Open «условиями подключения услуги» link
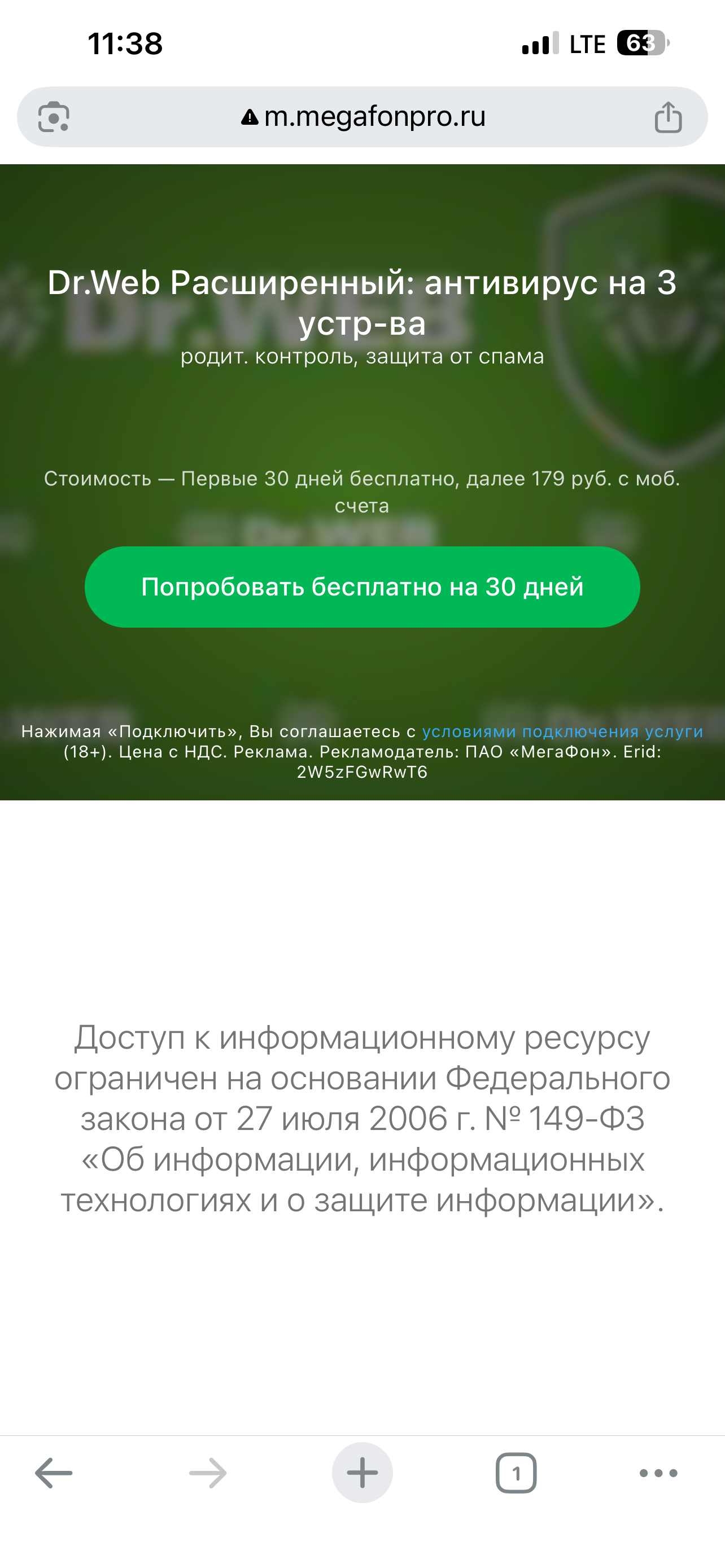The image size is (725, 1568). point(562,732)
